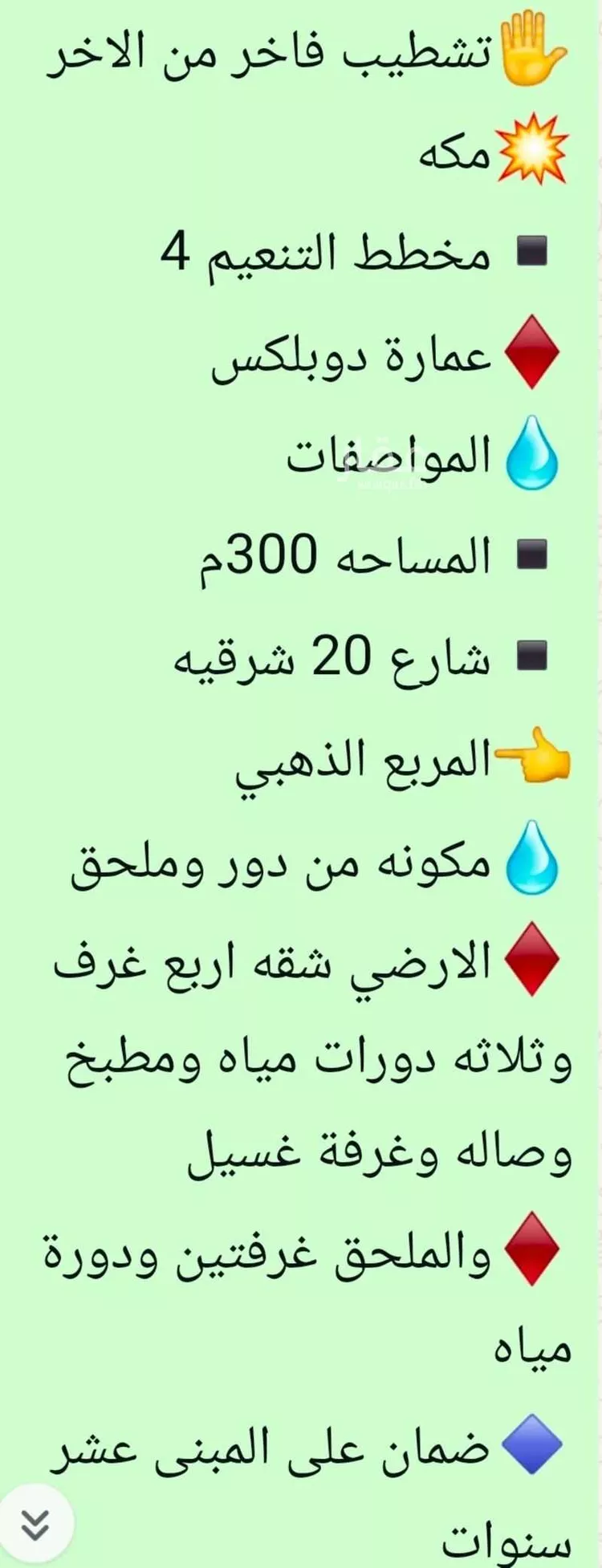
Task: Click the raised hand emoji beside تشطيب فاخر
Action: point(531,44)
